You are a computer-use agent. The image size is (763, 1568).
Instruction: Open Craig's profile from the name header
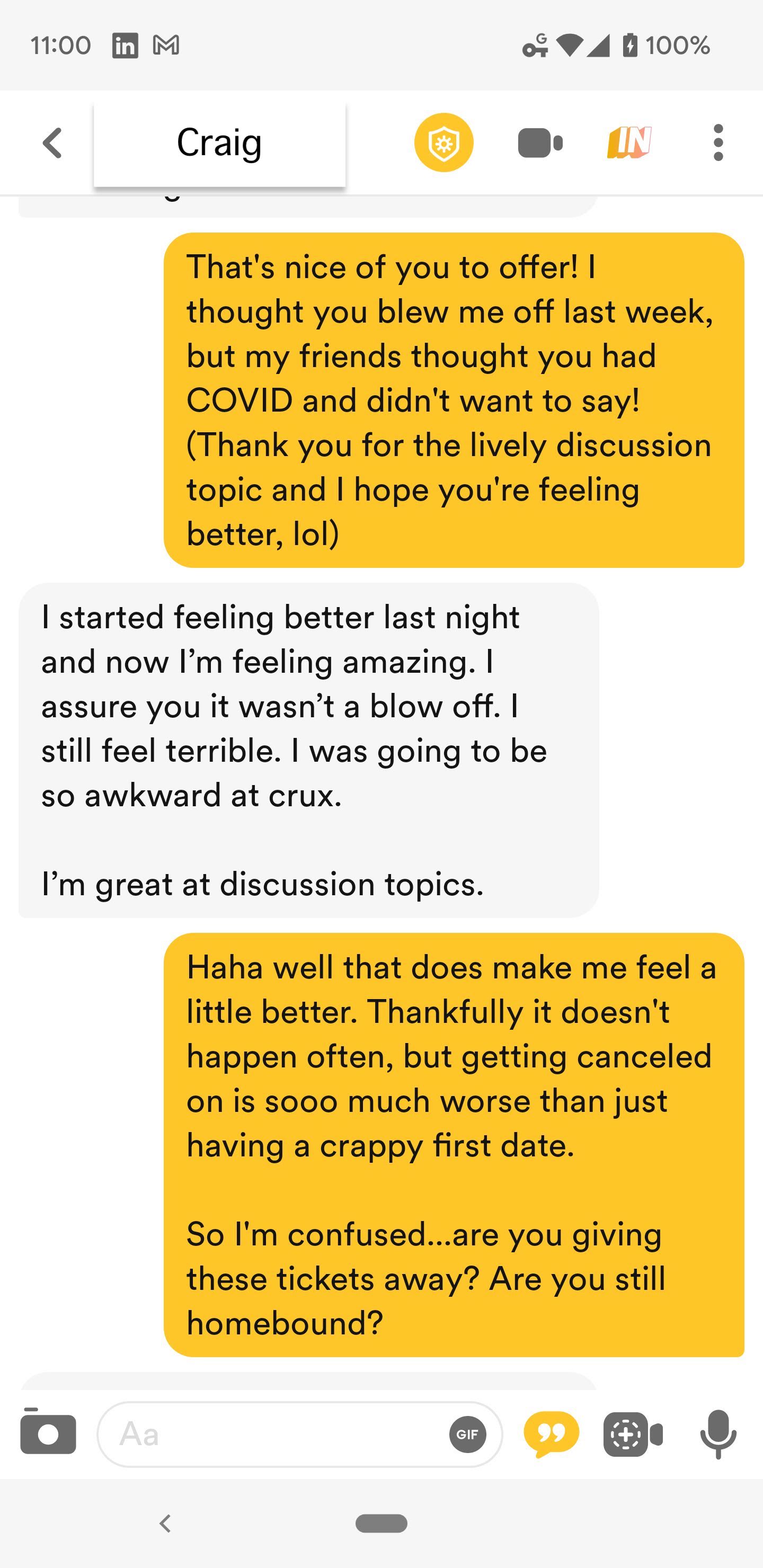click(x=219, y=144)
